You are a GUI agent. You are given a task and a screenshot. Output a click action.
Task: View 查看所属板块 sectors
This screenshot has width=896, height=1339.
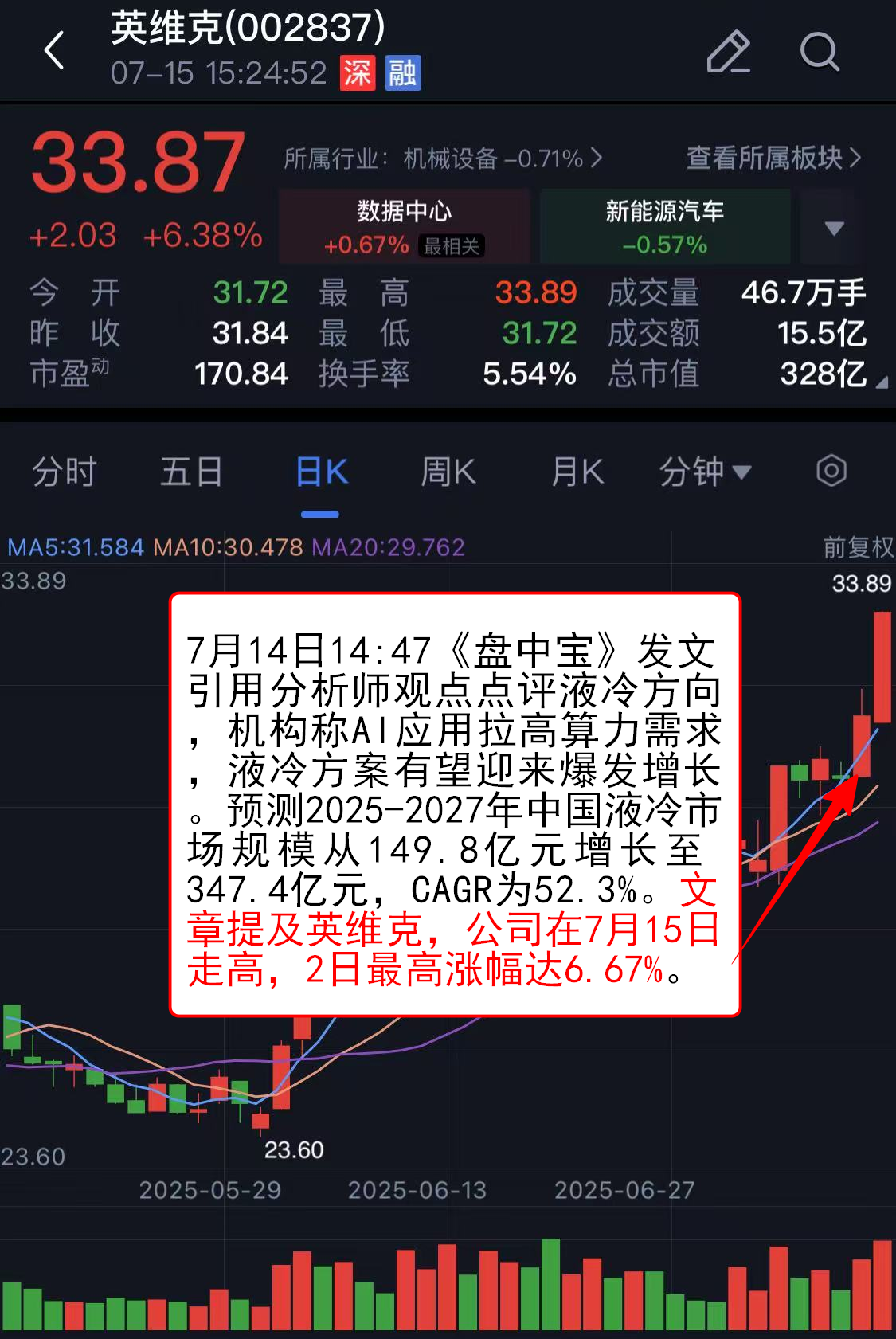(773, 158)
